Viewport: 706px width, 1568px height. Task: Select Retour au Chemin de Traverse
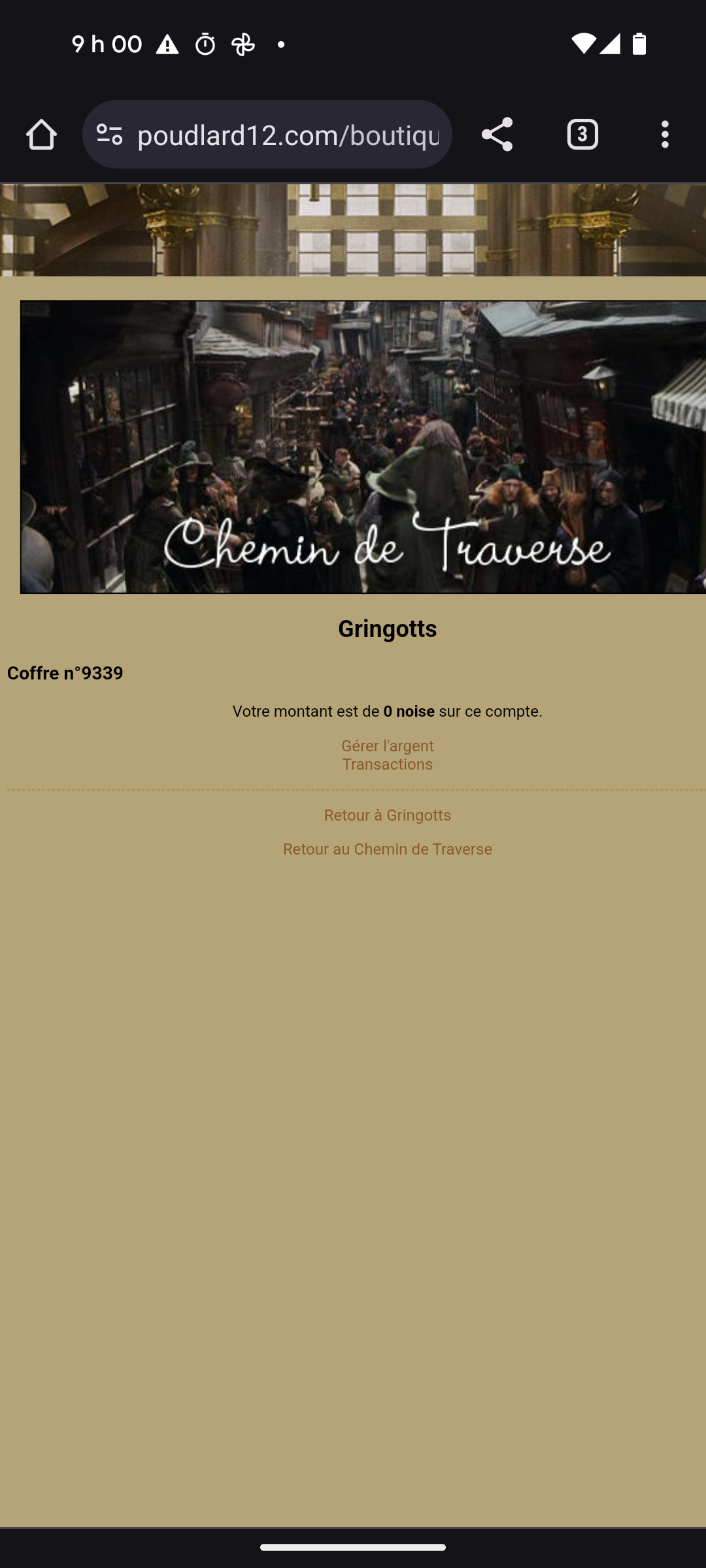(x=387, y=849)
